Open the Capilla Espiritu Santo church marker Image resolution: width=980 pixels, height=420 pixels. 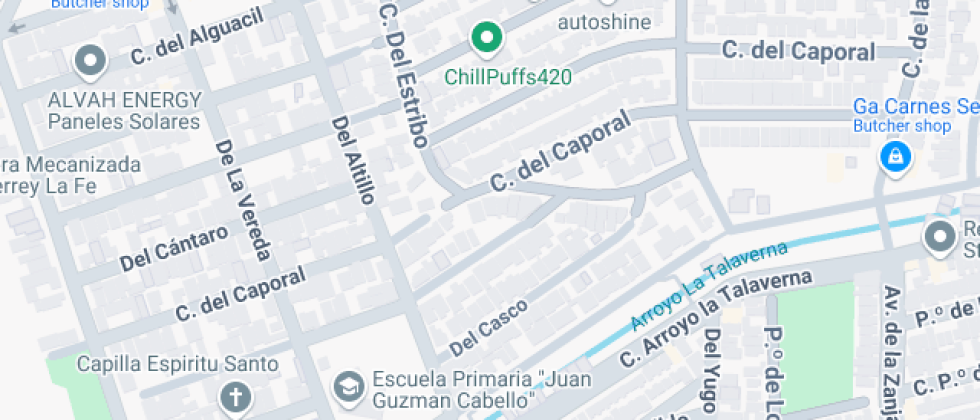click(x=236, y=398)
